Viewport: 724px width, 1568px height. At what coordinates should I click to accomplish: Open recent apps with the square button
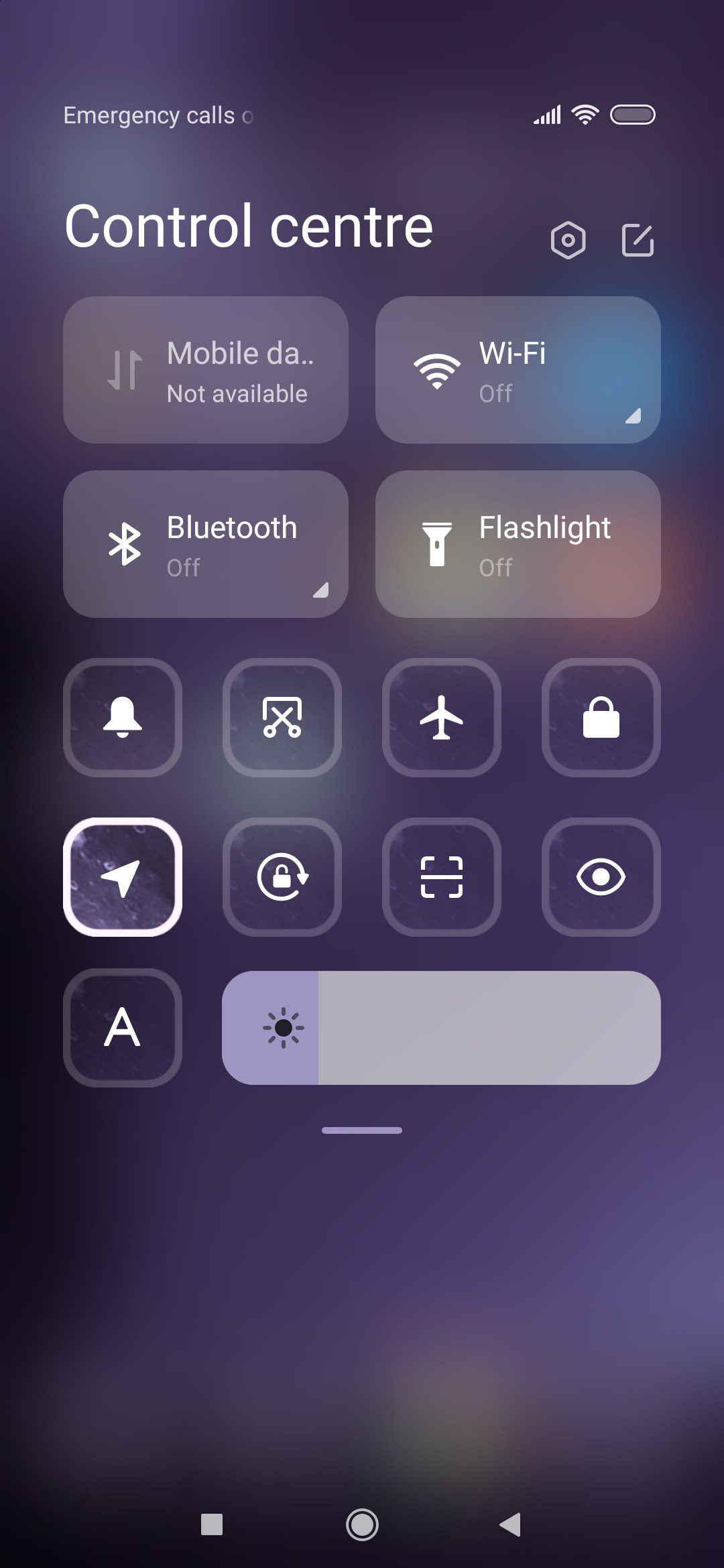[x=212, y=1524]
